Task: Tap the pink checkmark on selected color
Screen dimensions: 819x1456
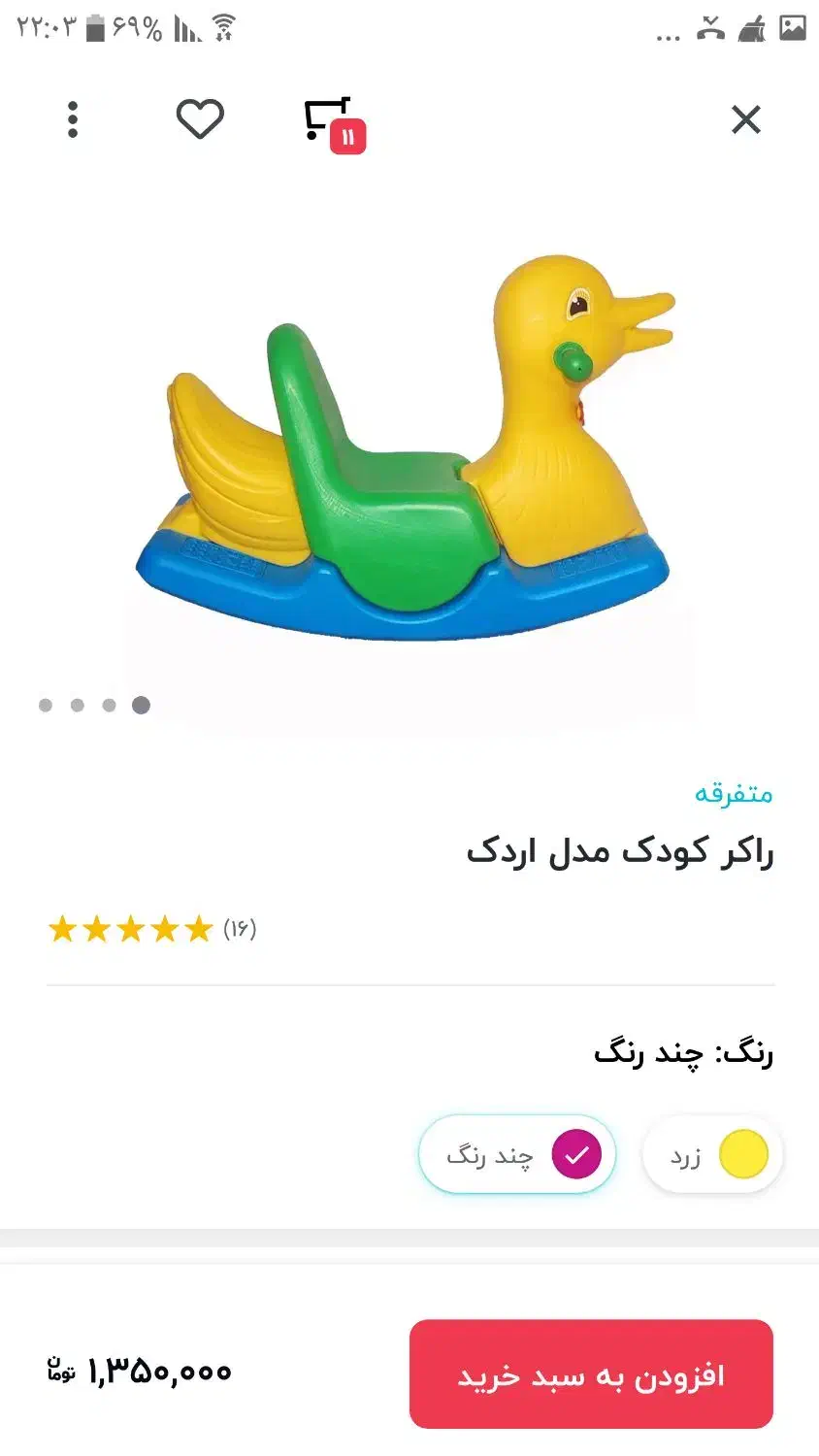Action: click(x=576, y=1154)
